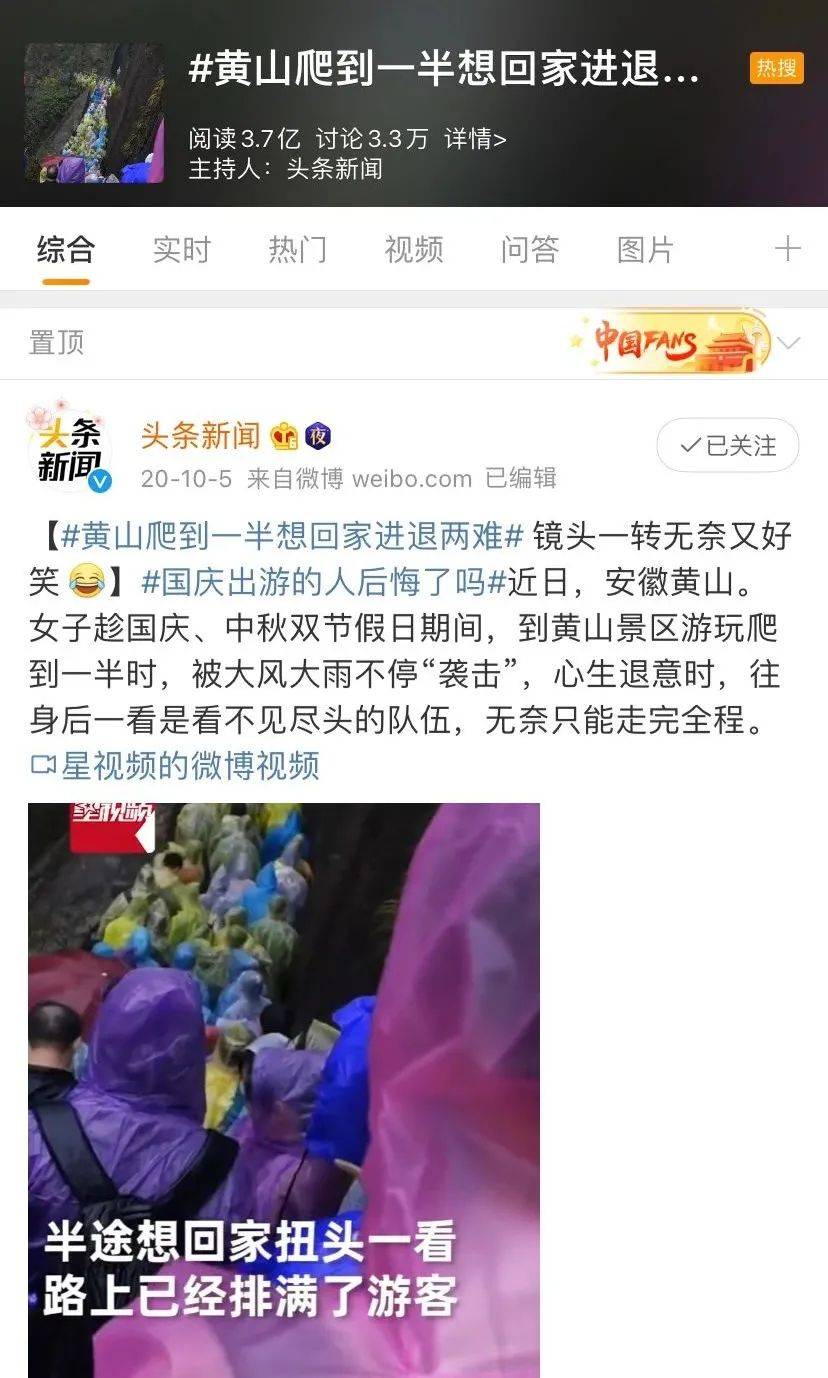Image resolution: width=828 pixels, height=1378 pixels.
Task: Tap the plus icon to add tabs
Action: 788,249
